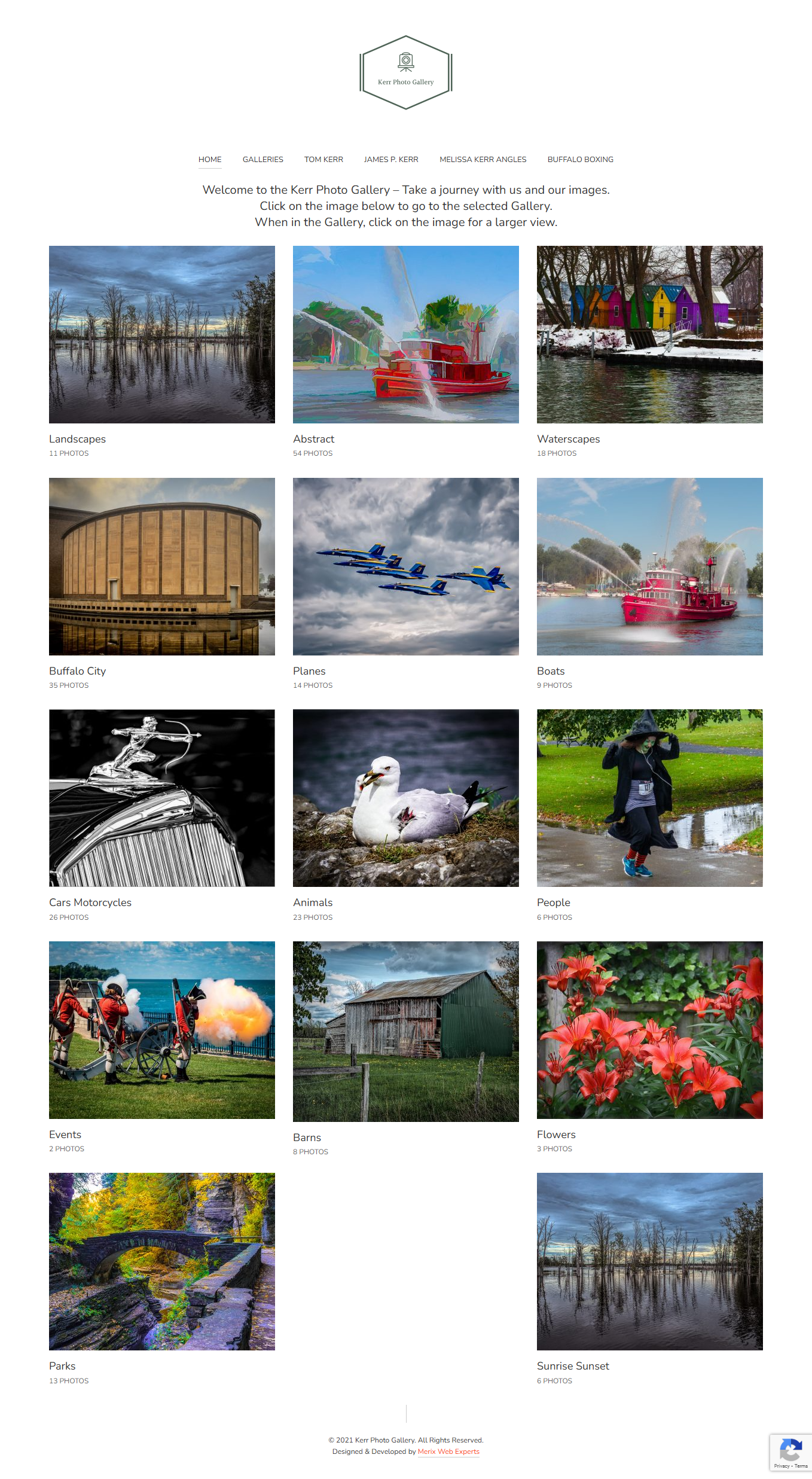Open the Melissa Kerr Angles page
This screenshot has height=1479, width=812.
(483, 159)
